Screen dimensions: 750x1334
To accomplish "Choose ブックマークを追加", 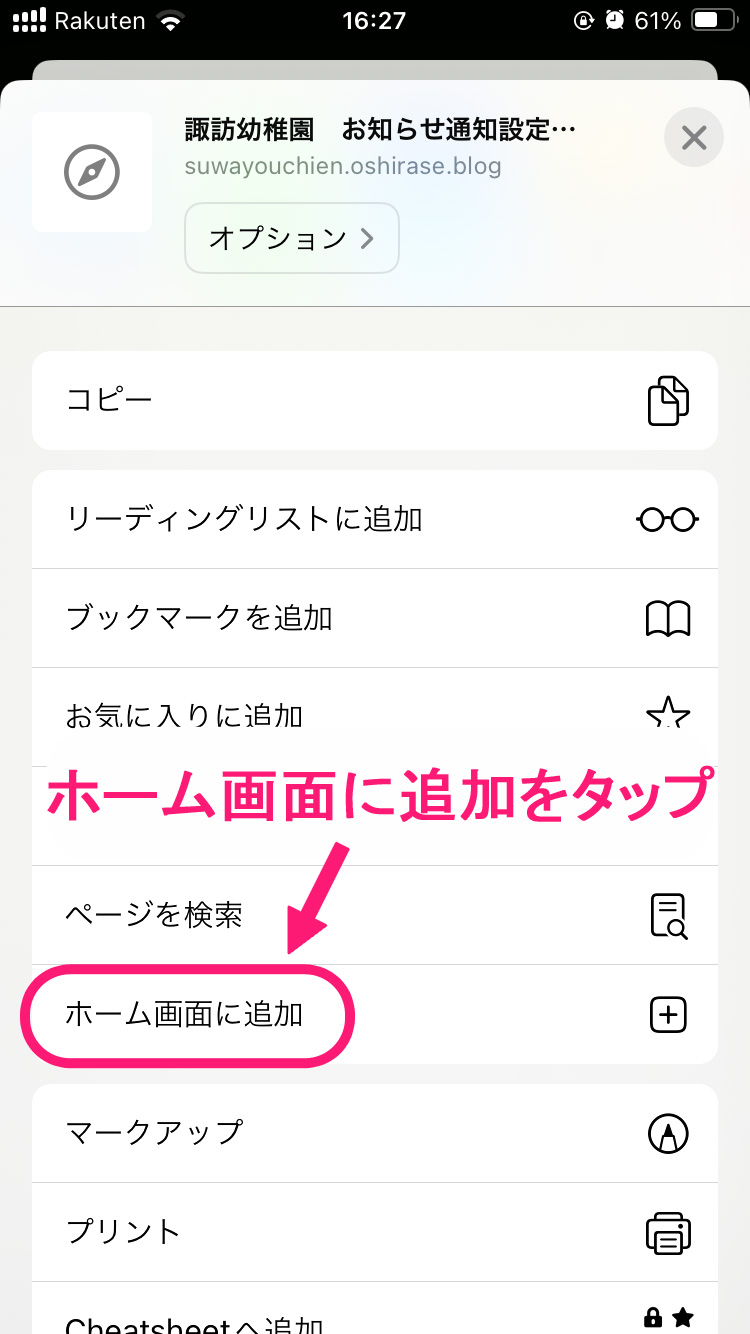I will coord(375,618).
